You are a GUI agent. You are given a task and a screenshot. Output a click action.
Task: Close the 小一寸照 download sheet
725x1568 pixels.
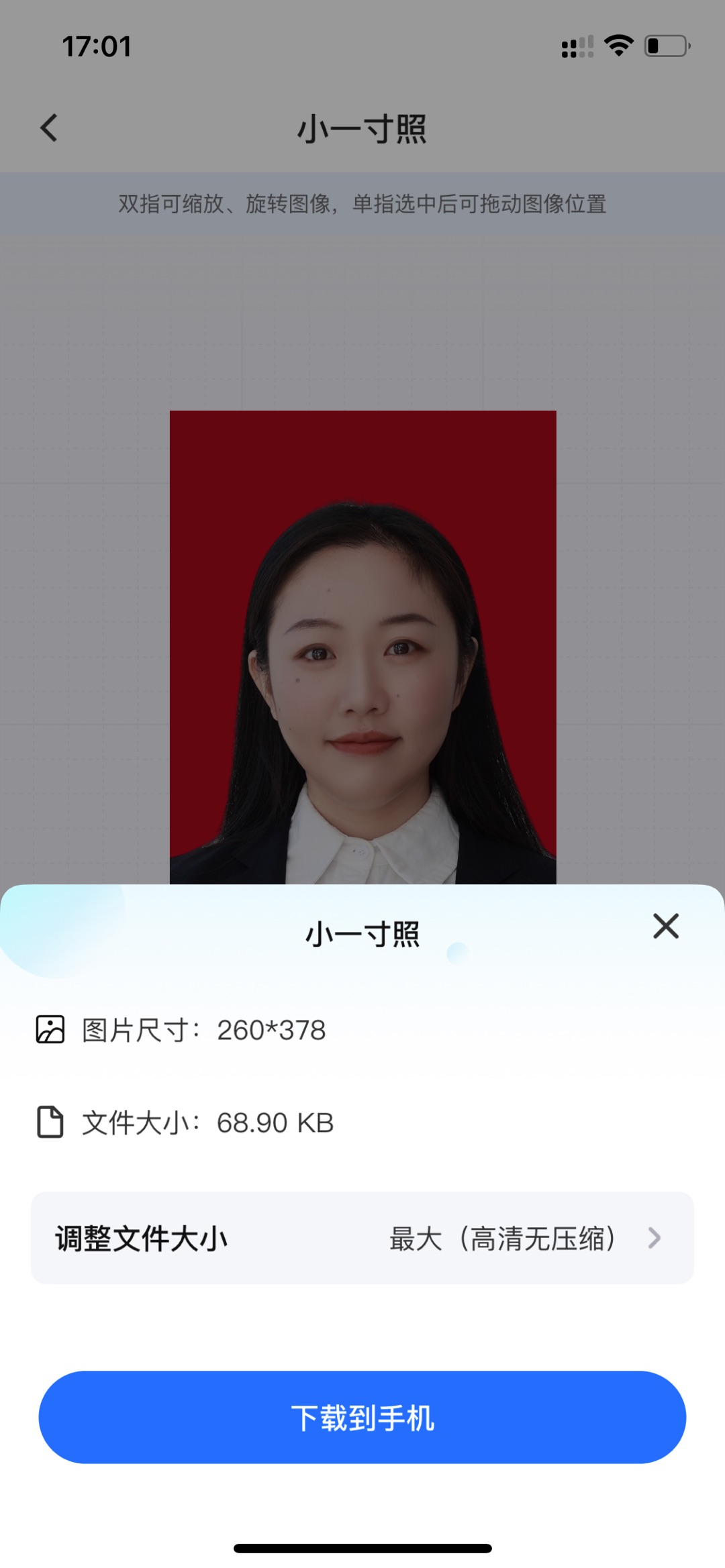click(x=665, y=926)
